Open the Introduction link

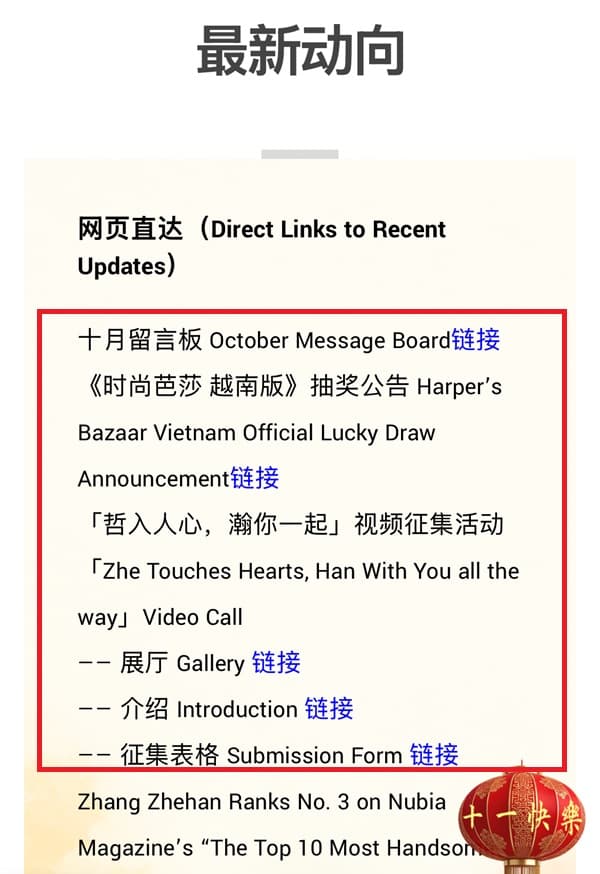(x=329, y=709)
